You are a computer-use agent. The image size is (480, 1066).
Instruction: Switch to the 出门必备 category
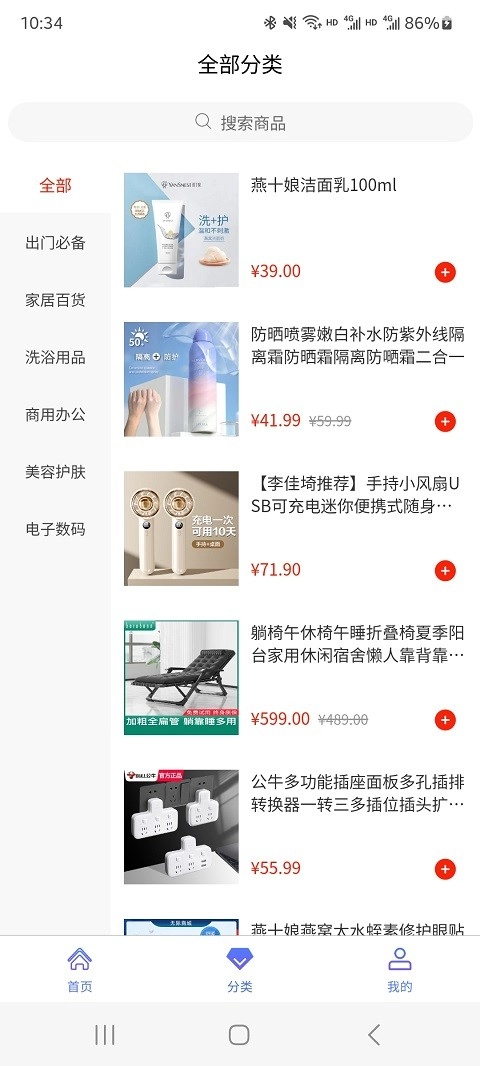point(55,243)
